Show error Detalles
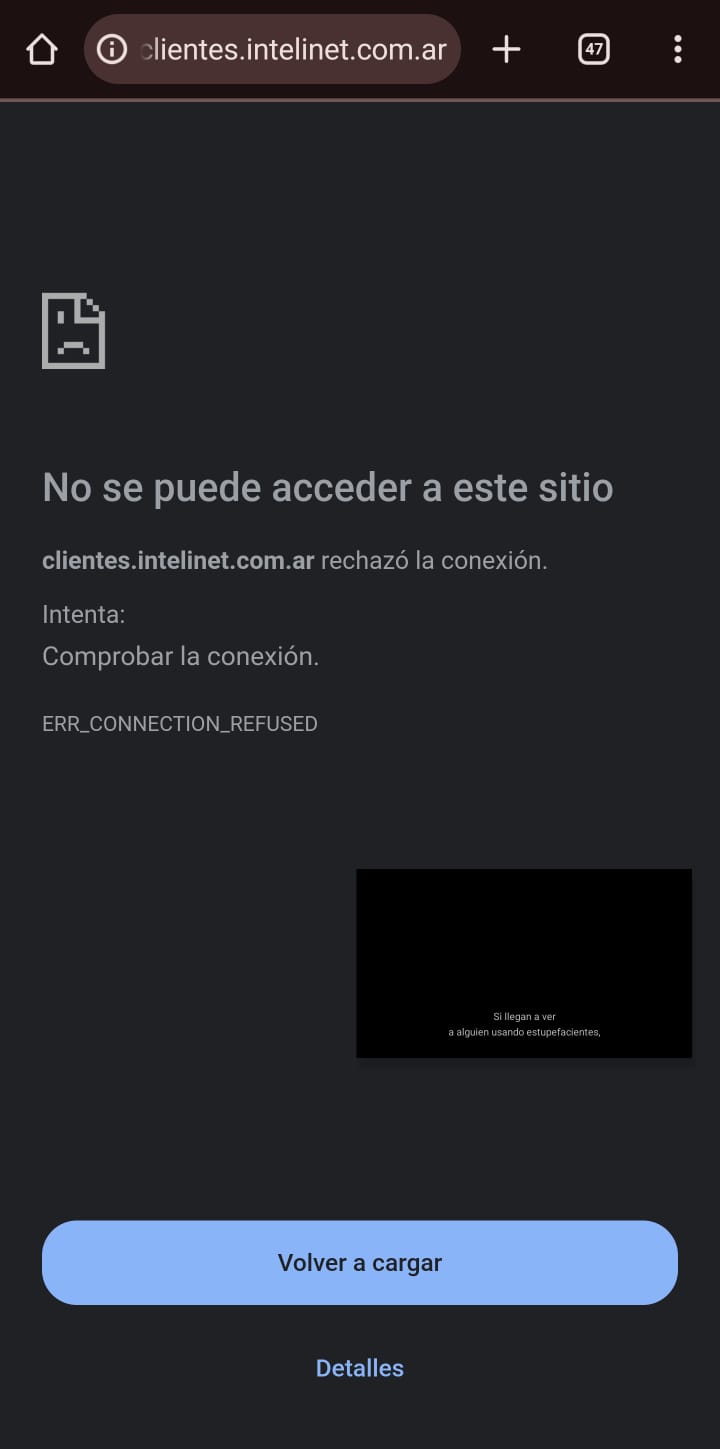The height and width of the screenshot is (1449, 720). point(360,1368)
